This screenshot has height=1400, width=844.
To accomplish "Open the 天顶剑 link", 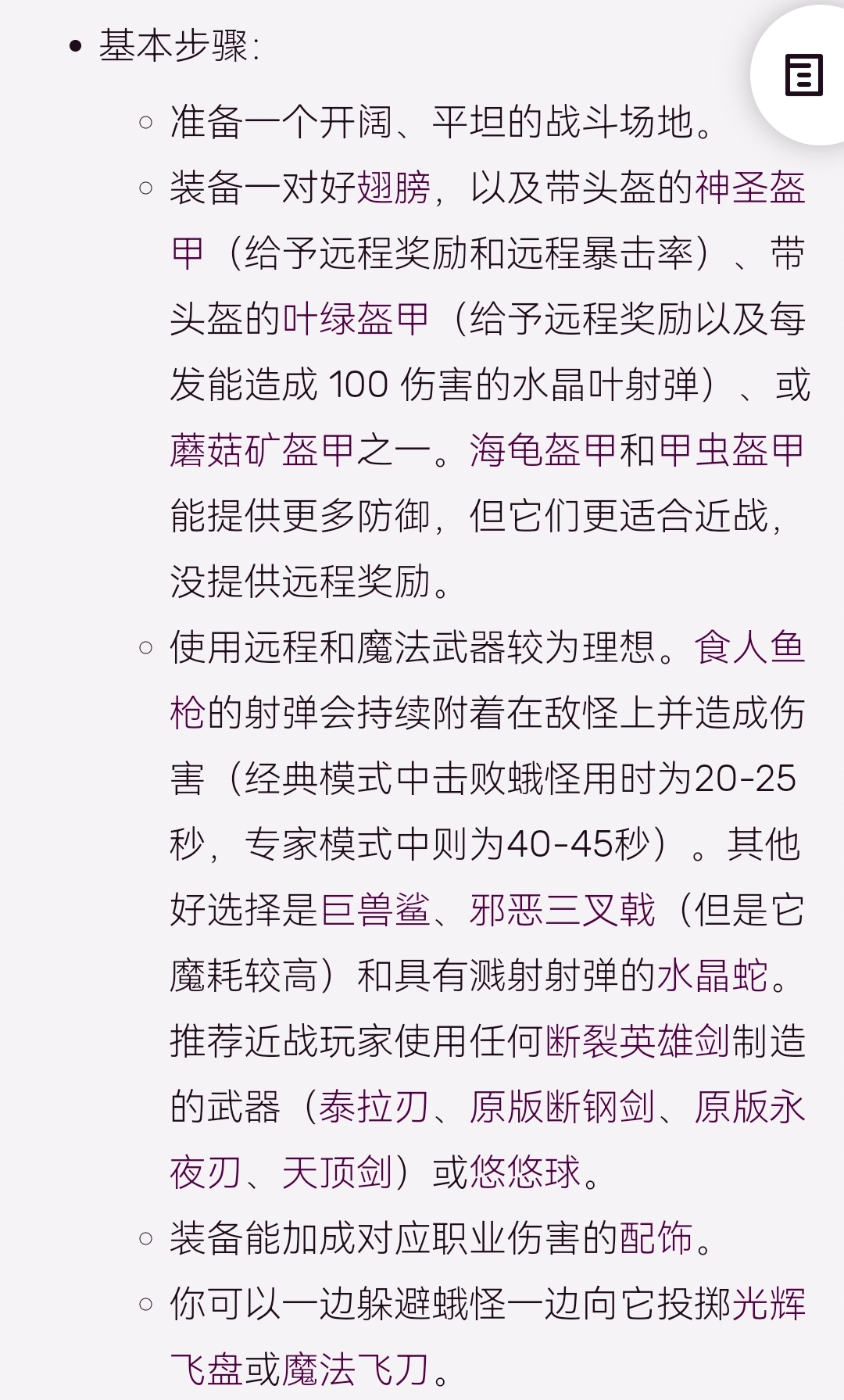I will tap(336, 1173).
